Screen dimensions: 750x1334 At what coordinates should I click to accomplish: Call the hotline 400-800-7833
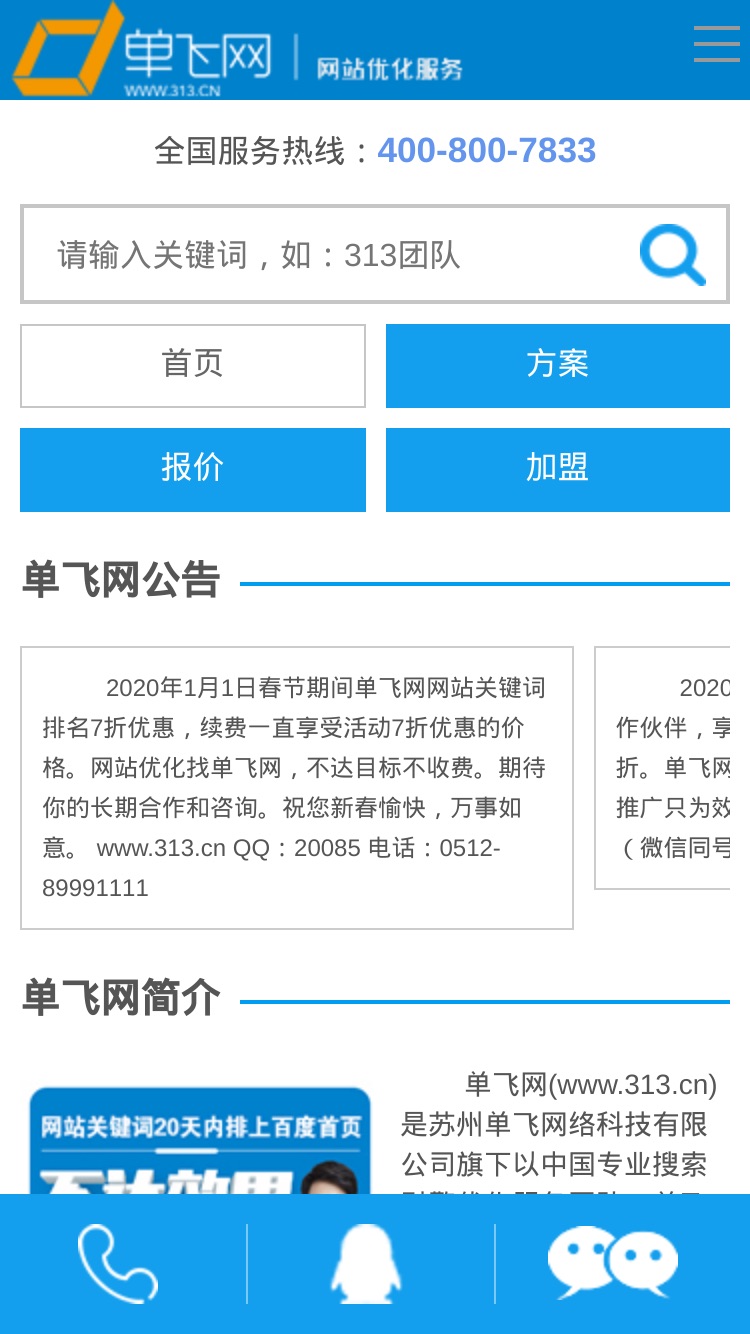pos(486,151)
